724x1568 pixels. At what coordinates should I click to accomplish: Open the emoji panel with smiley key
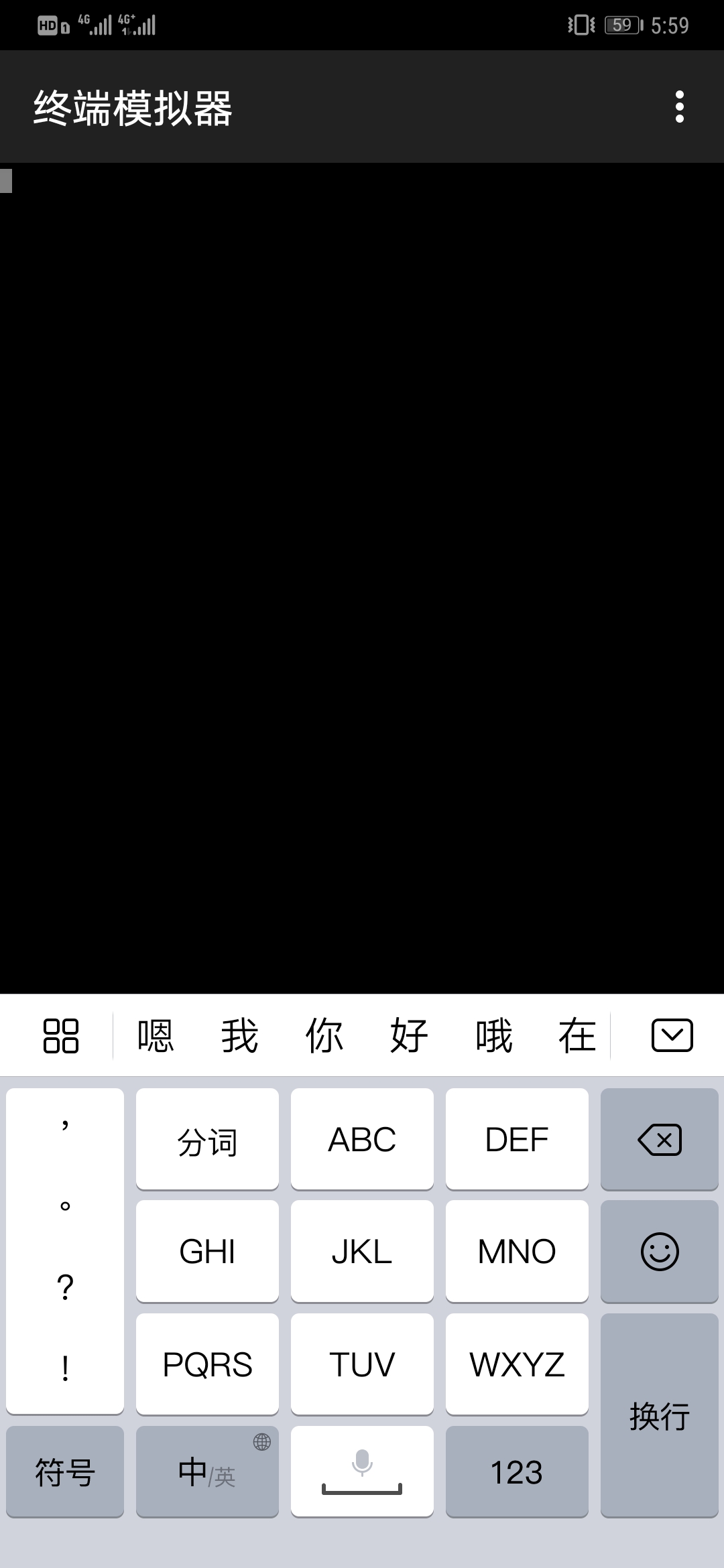660,1251
